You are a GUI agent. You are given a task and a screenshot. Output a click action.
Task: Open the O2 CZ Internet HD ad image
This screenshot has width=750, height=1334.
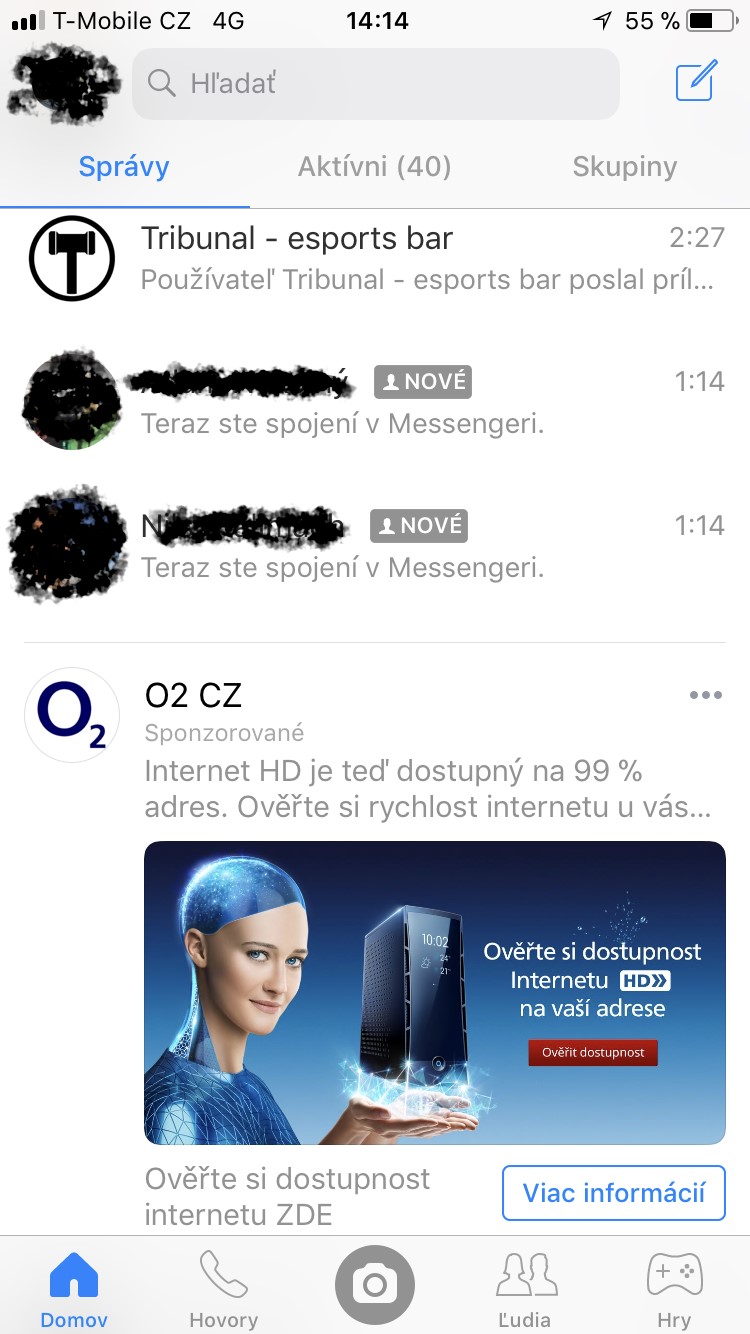(434, 992)
